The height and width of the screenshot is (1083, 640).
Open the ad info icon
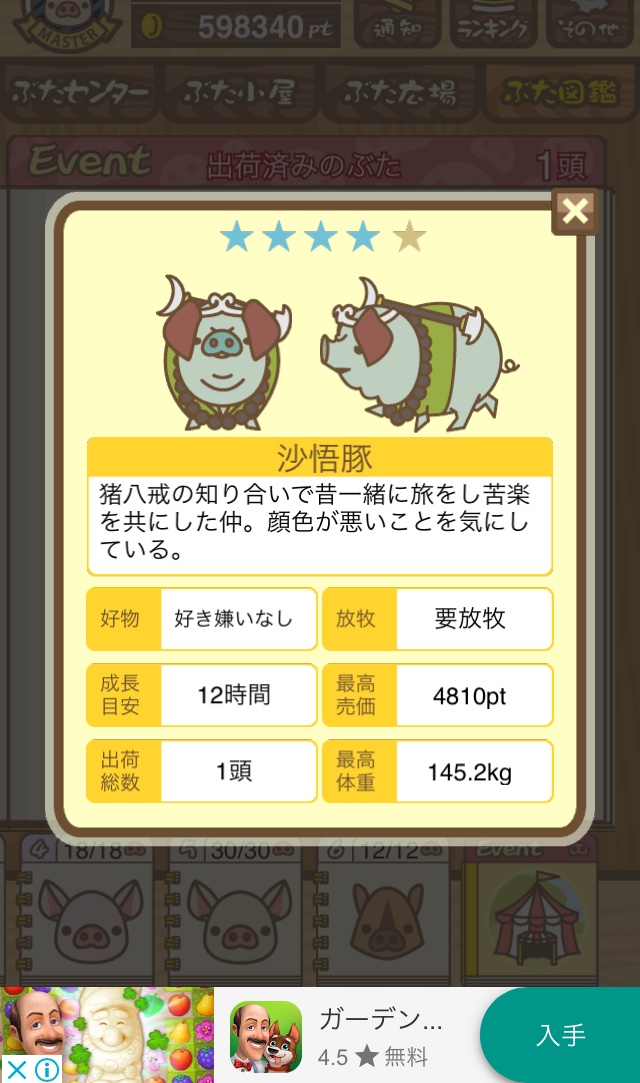click(x=46, y=1069)
